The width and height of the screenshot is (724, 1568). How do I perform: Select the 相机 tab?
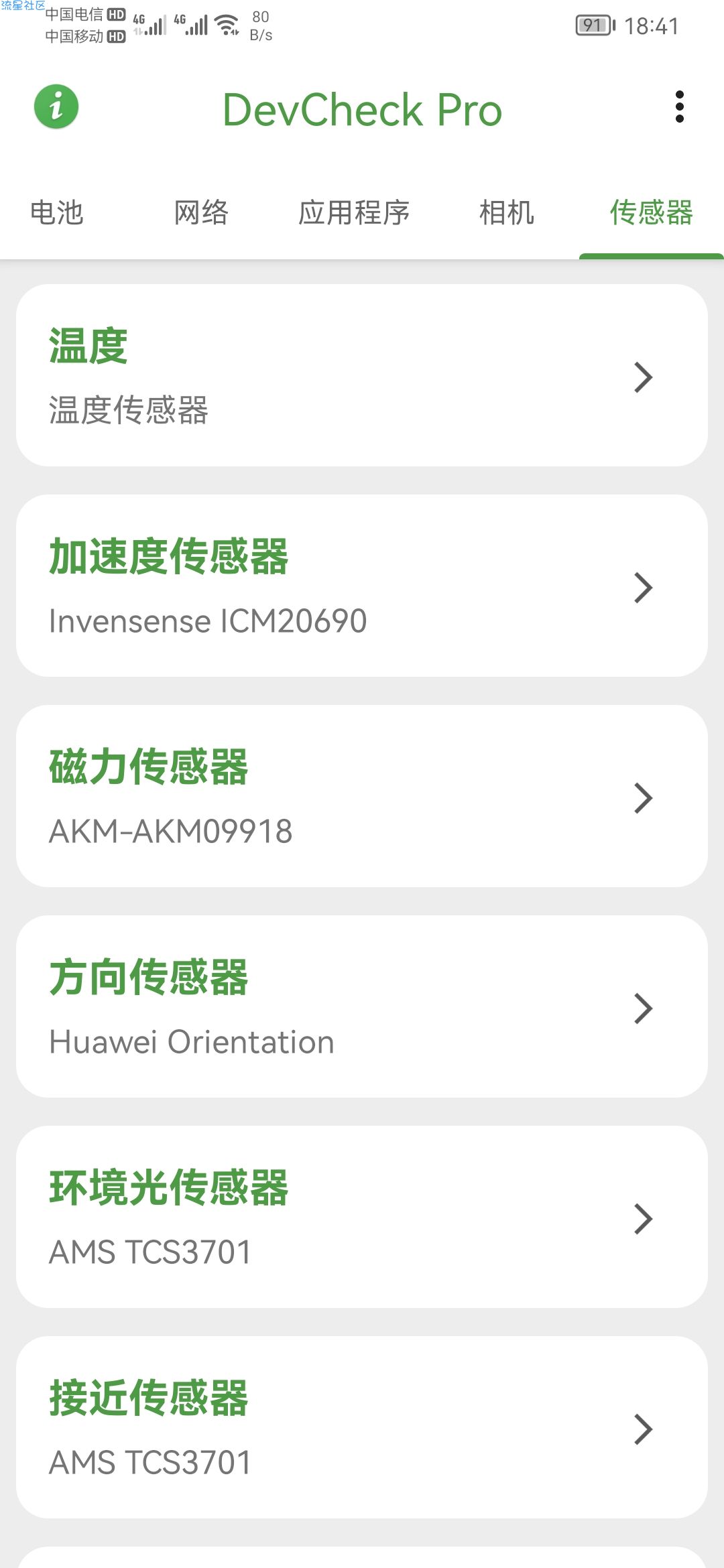tap(507, 212)
